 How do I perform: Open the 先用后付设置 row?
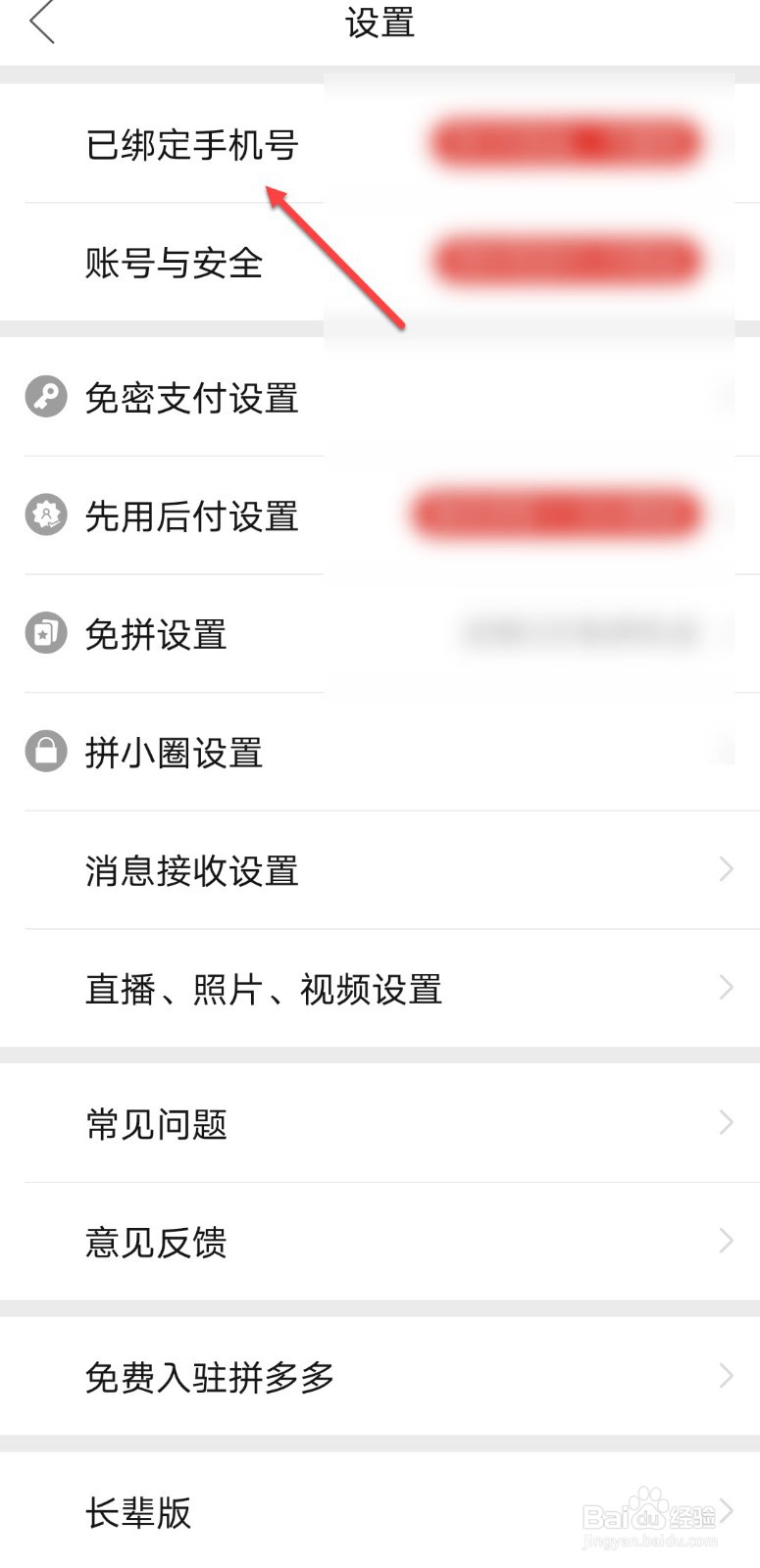click(192, 516)
